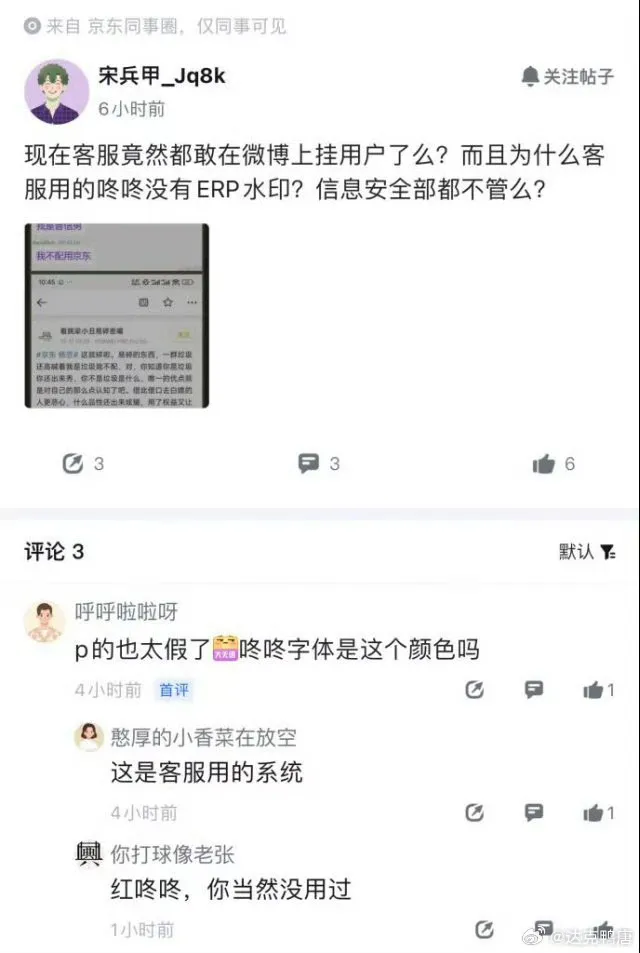The width and height of the screenshot is (640, 953).
Task: Like the main post with 6 likes
Action: [x=545, y=463]
